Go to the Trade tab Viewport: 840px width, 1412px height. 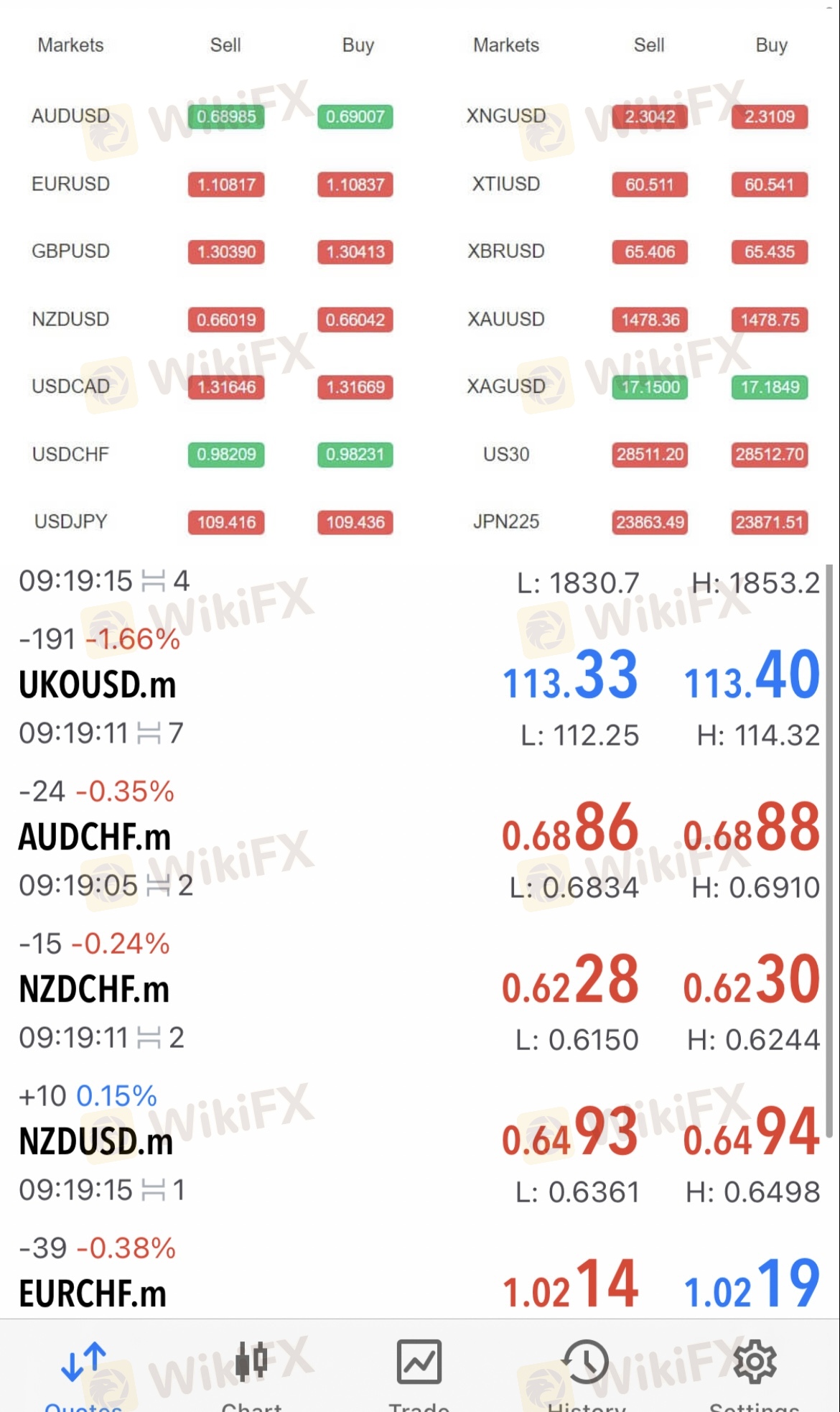(420, 1372)
